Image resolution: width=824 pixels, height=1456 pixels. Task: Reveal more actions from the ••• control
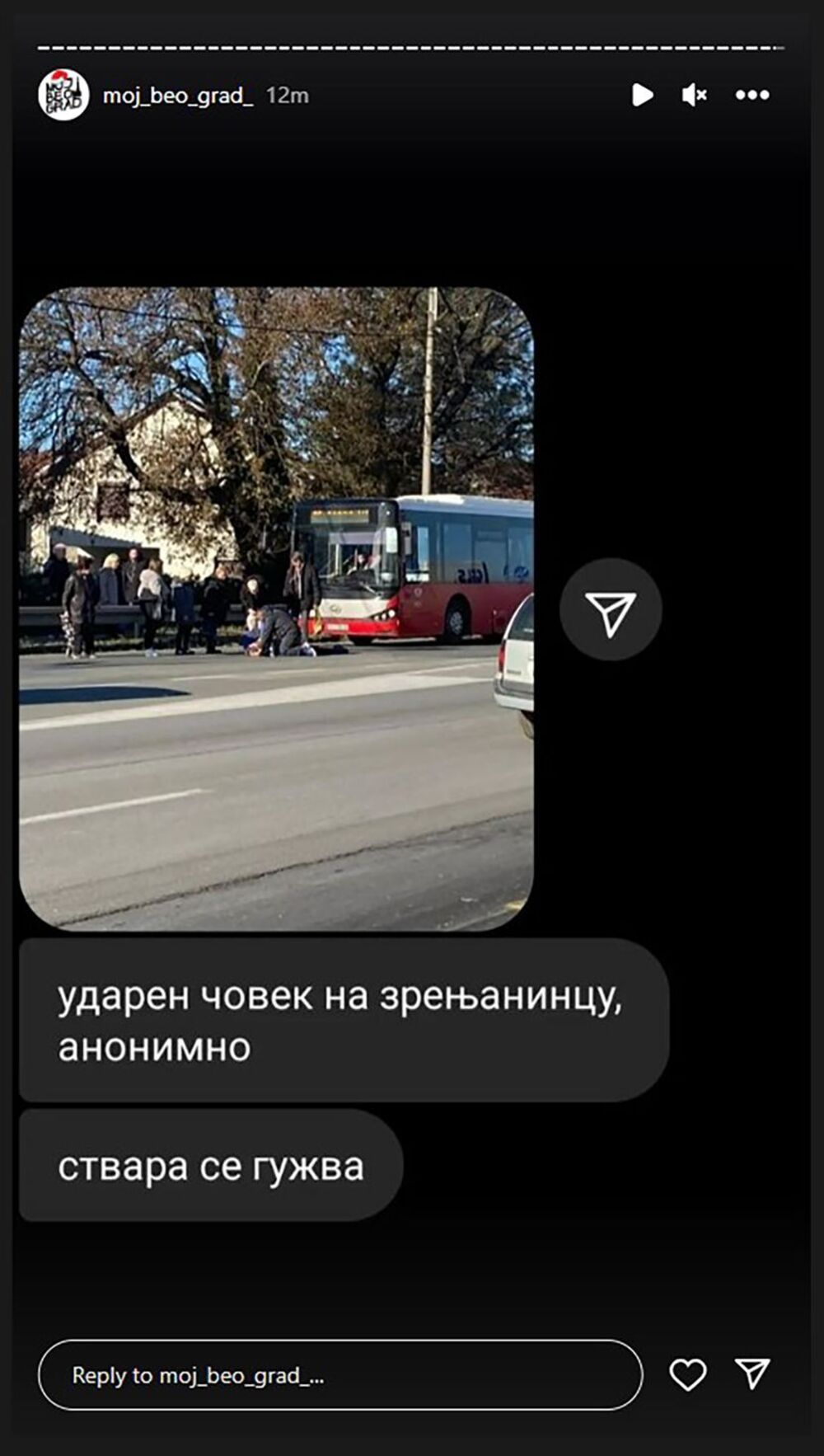pyautogui.click(x=751, y=95)
